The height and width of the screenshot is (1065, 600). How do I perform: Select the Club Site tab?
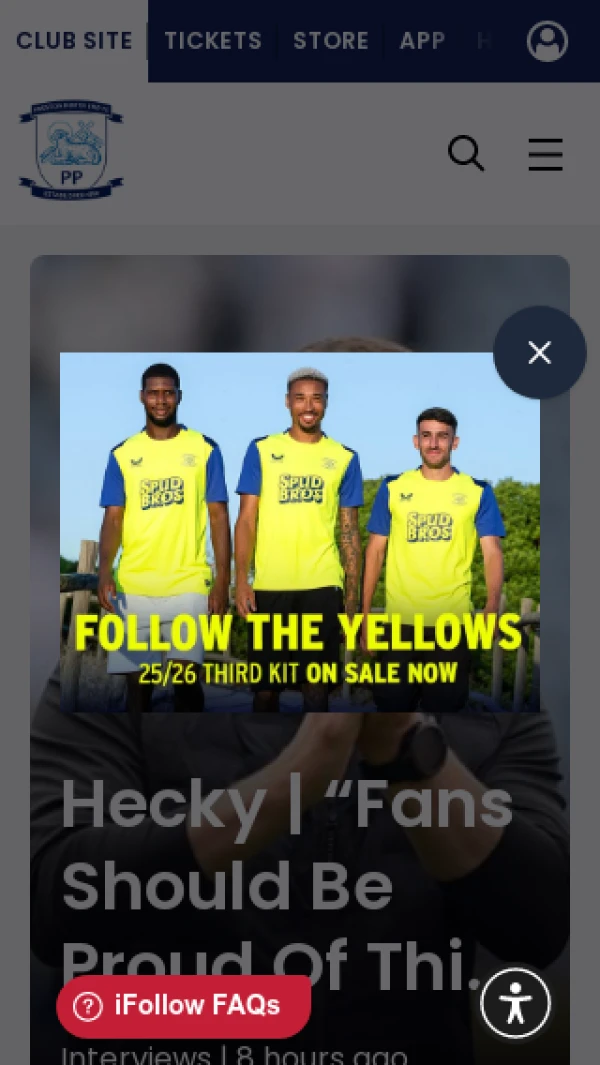(x=74, y=41)
